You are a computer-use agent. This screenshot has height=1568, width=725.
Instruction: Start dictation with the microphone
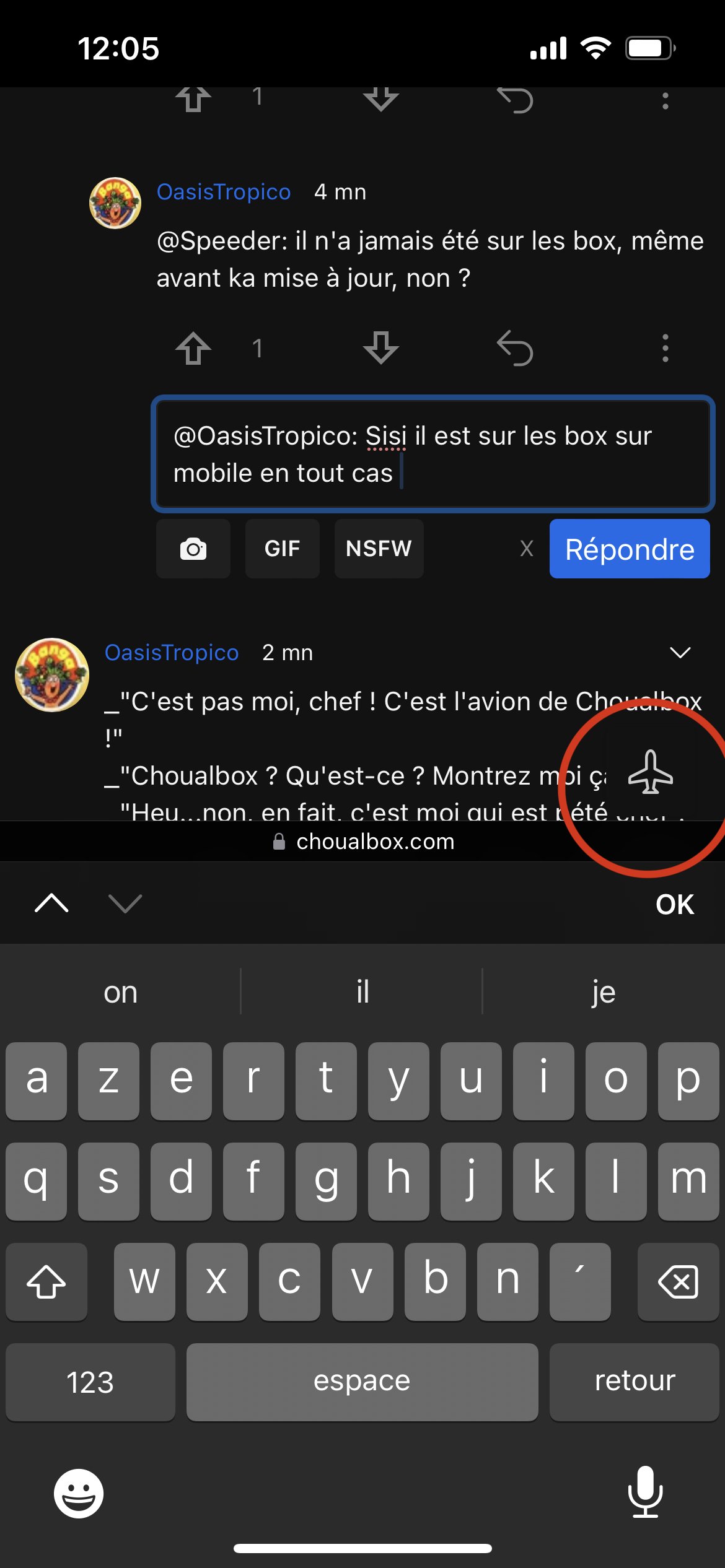[645, 1492]
